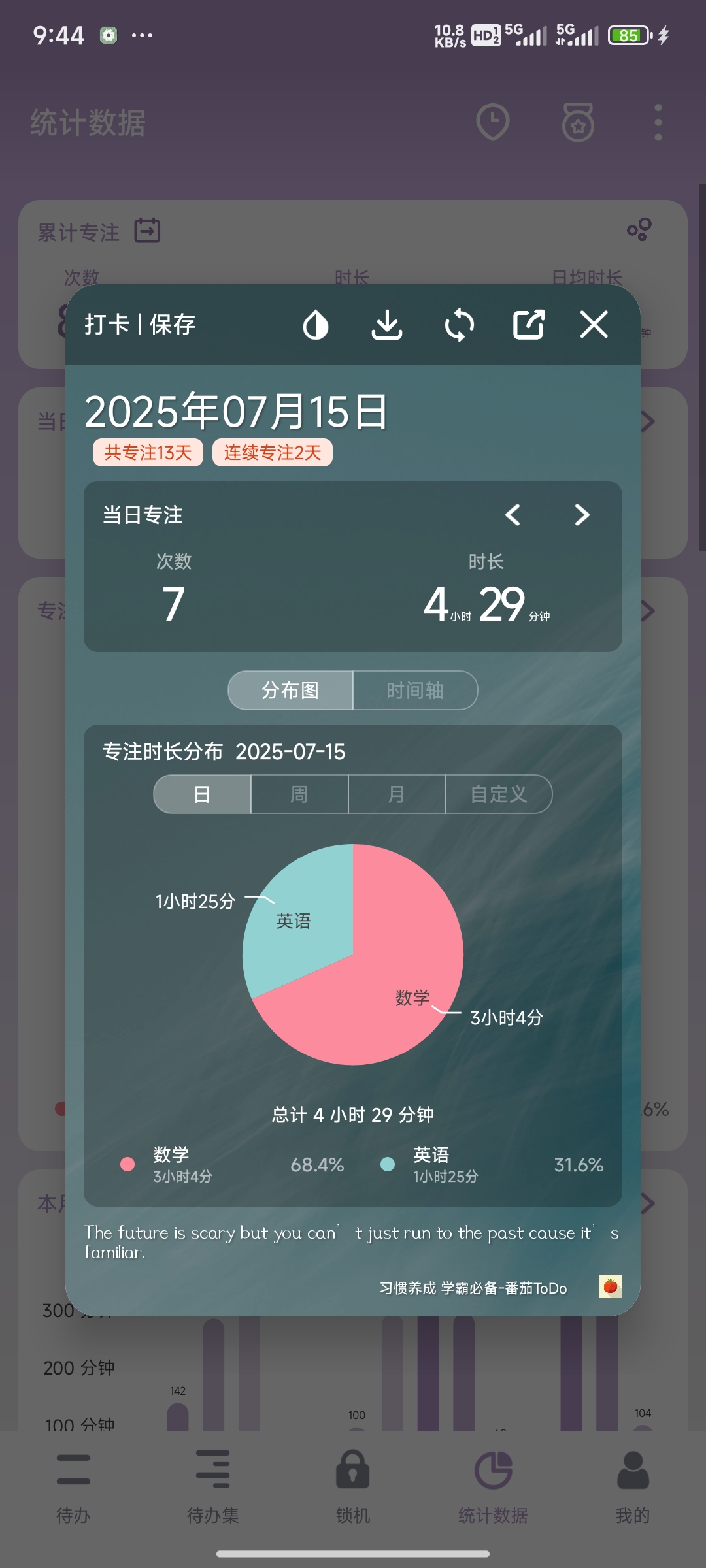706x1568 pixels.
Task: Select the 分布图 view
Action: coord(290,691)
